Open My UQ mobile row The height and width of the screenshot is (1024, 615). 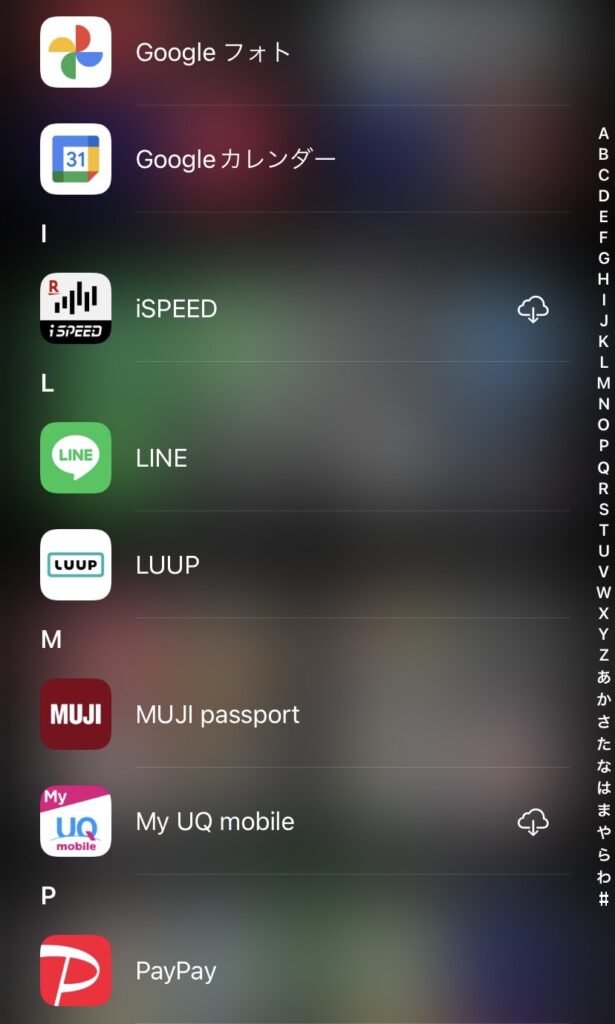pyautogui.click(x=304, y=821)
